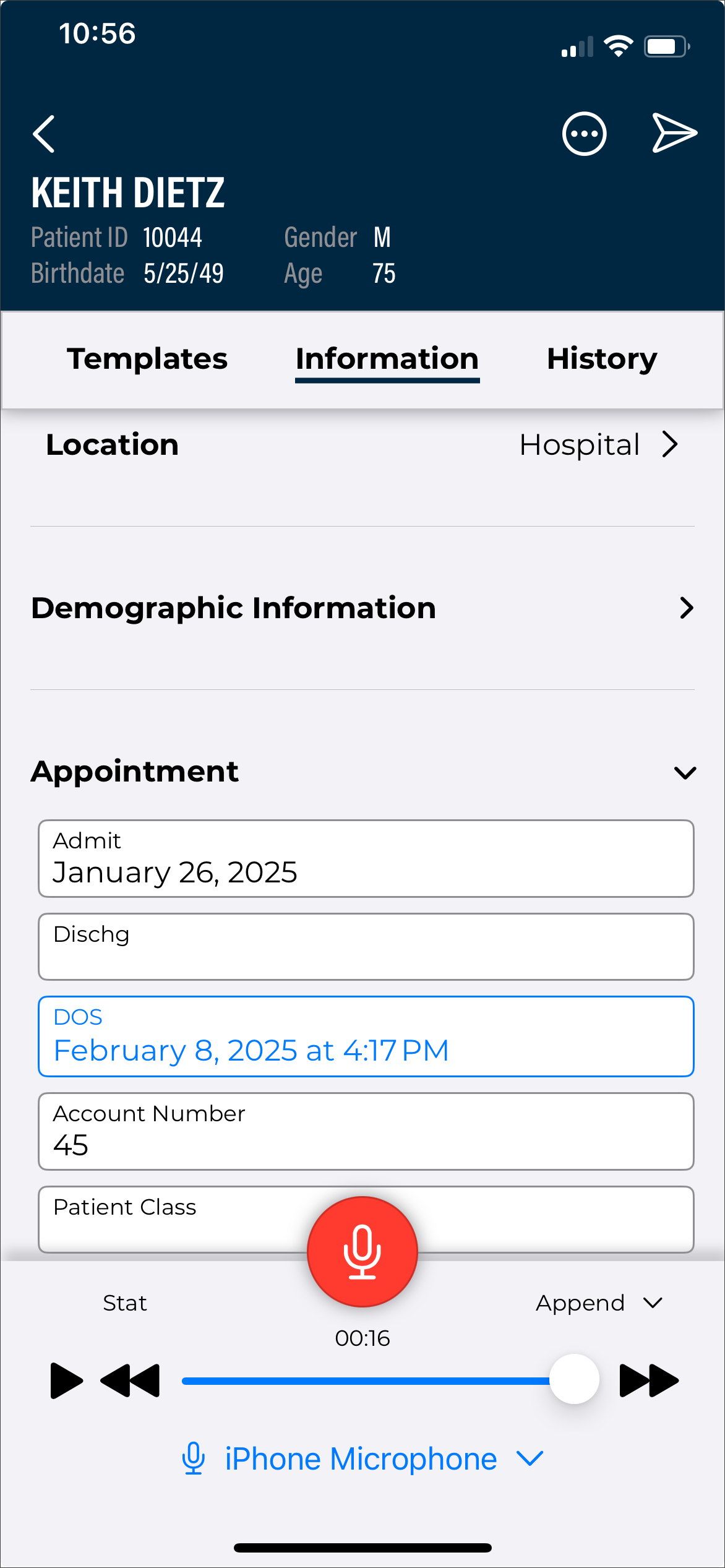The height and width of the screenshot is (1568, 725).
Task: Edit the Account Number field
Action: coord(365,1131)
